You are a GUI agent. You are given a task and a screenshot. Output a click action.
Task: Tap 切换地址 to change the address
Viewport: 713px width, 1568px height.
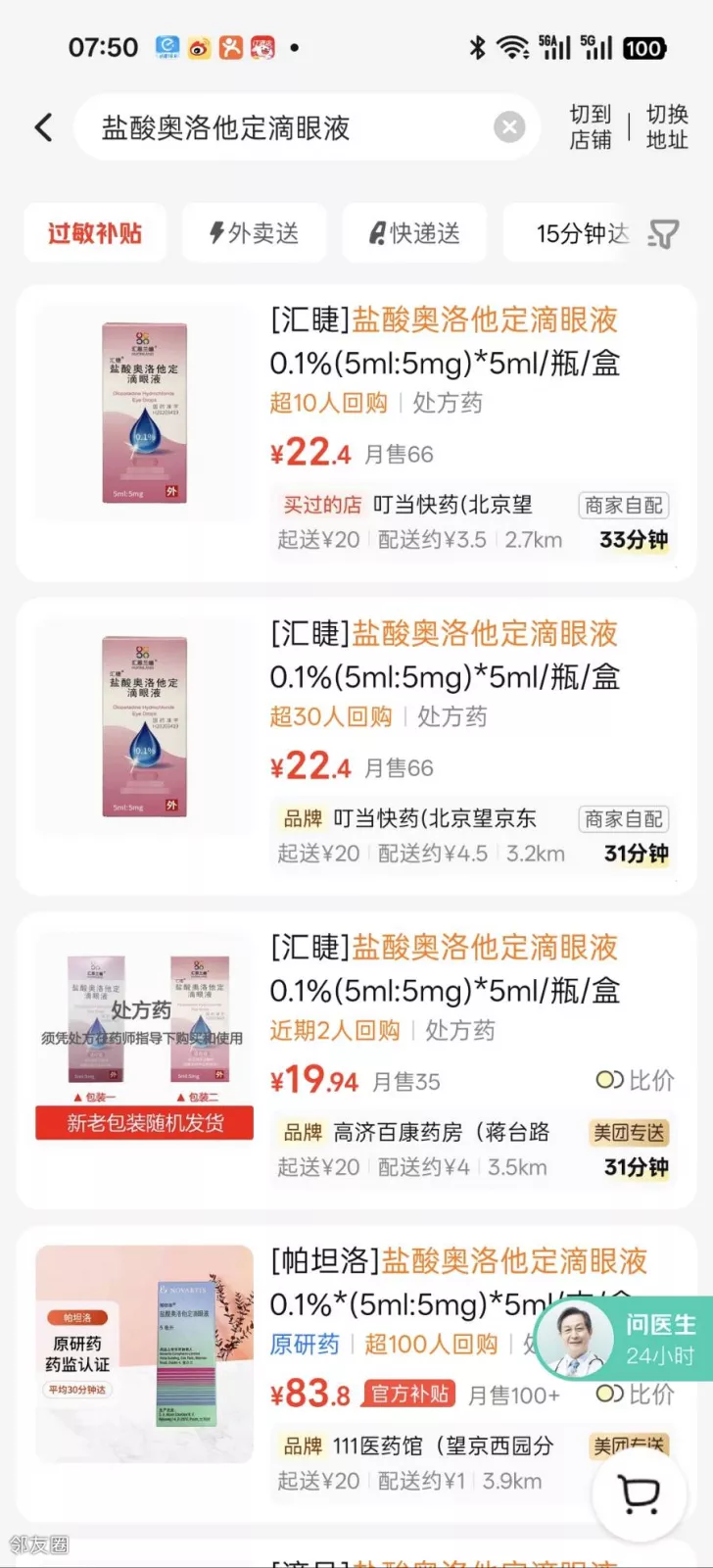click(x=667, y=127)
